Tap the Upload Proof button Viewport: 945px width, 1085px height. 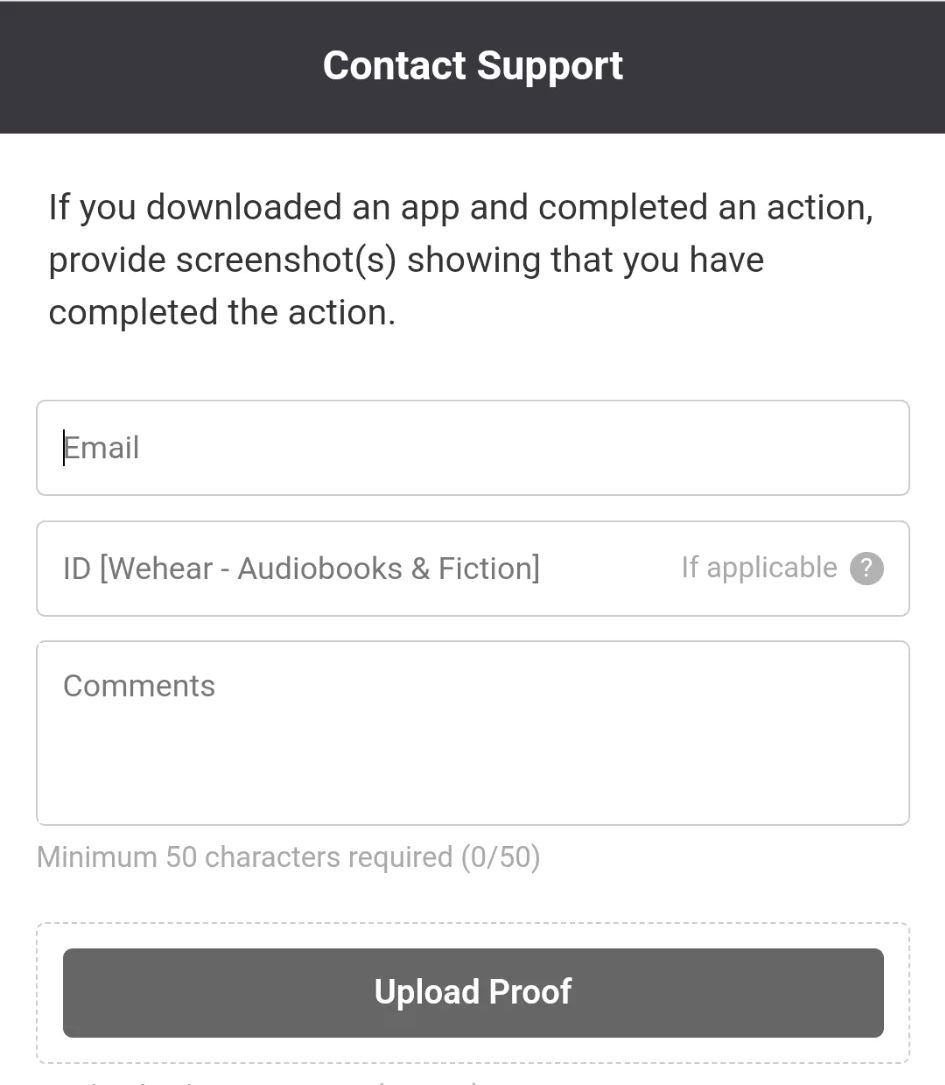[x=472, y=992]
